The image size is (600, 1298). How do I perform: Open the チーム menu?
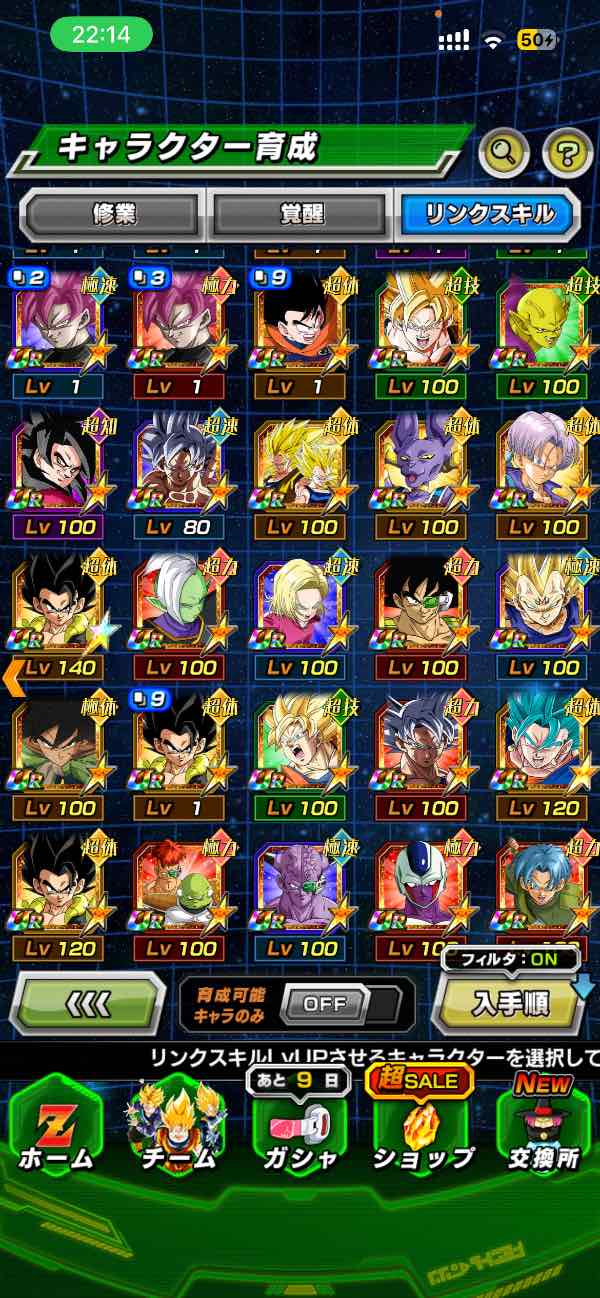(x=177, y=1125)
